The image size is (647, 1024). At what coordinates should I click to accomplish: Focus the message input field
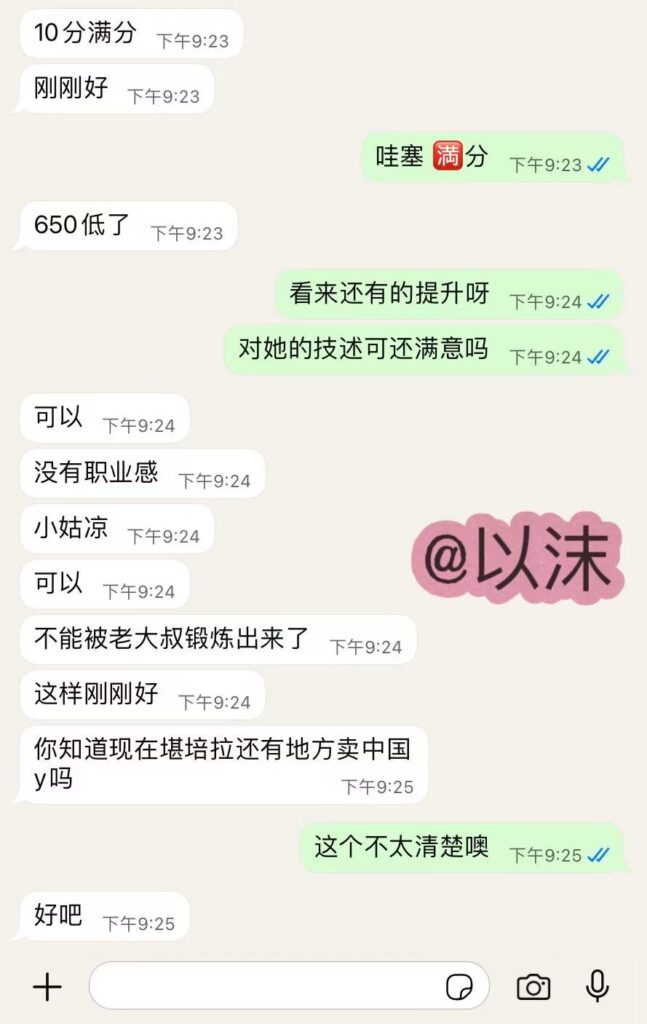click(x=265, y=986)
